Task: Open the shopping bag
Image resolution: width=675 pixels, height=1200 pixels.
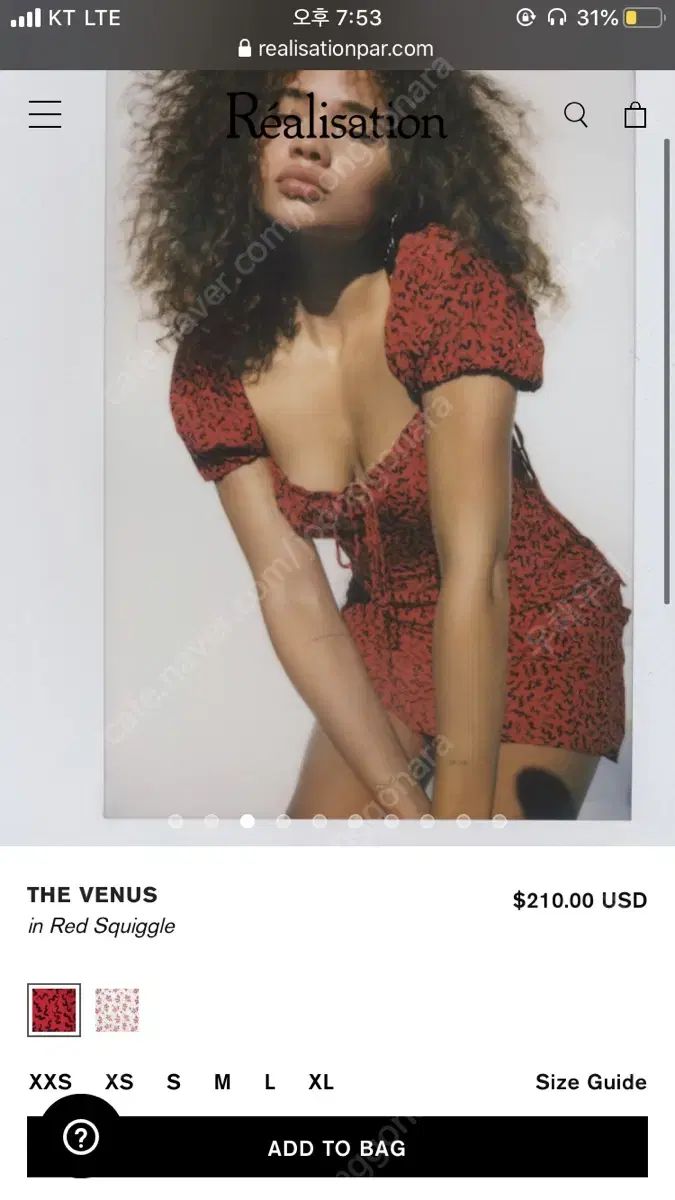Action: (x=635, y=115)
